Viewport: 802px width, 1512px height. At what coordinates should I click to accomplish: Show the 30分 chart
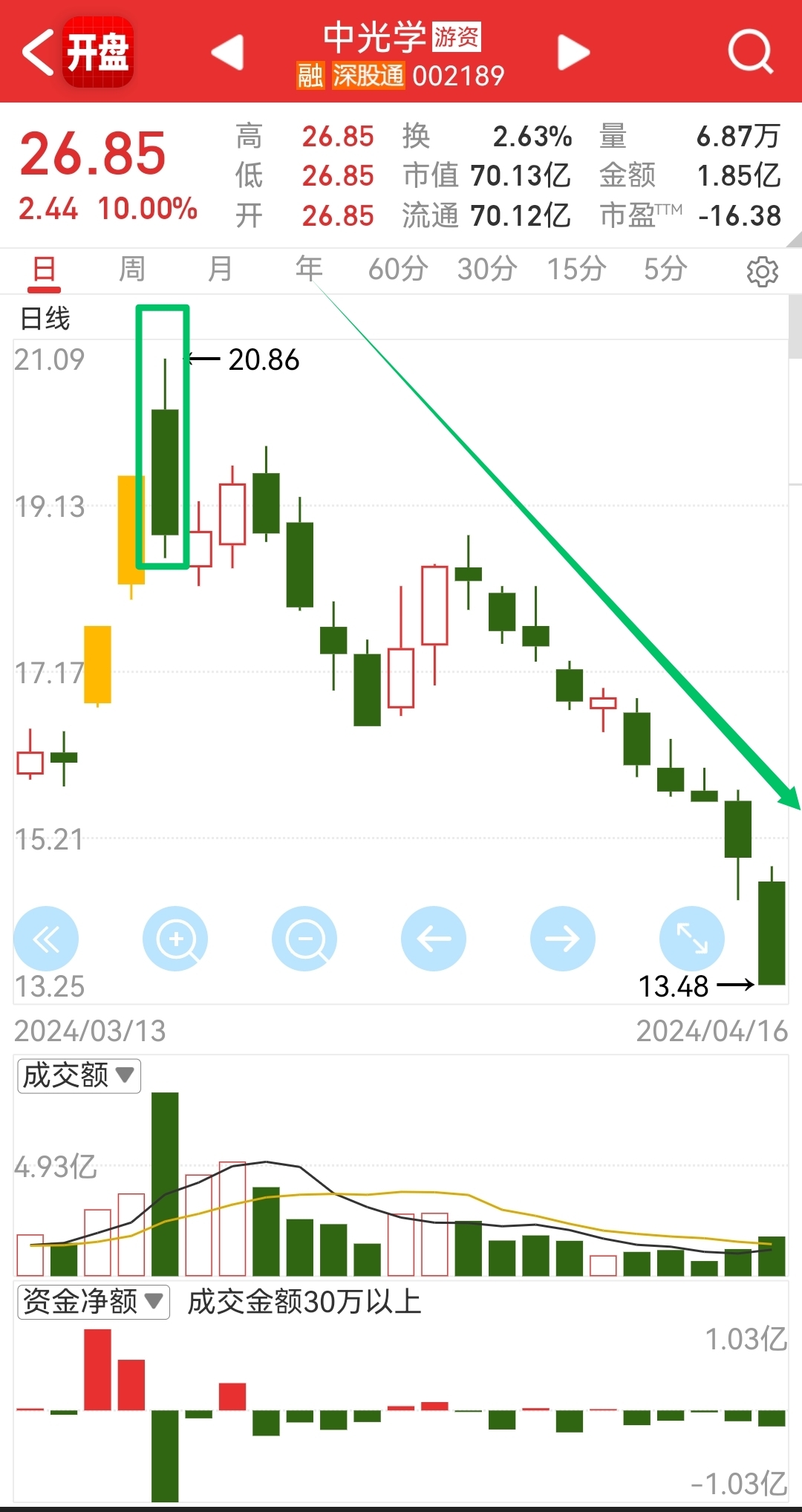[487, 269]
